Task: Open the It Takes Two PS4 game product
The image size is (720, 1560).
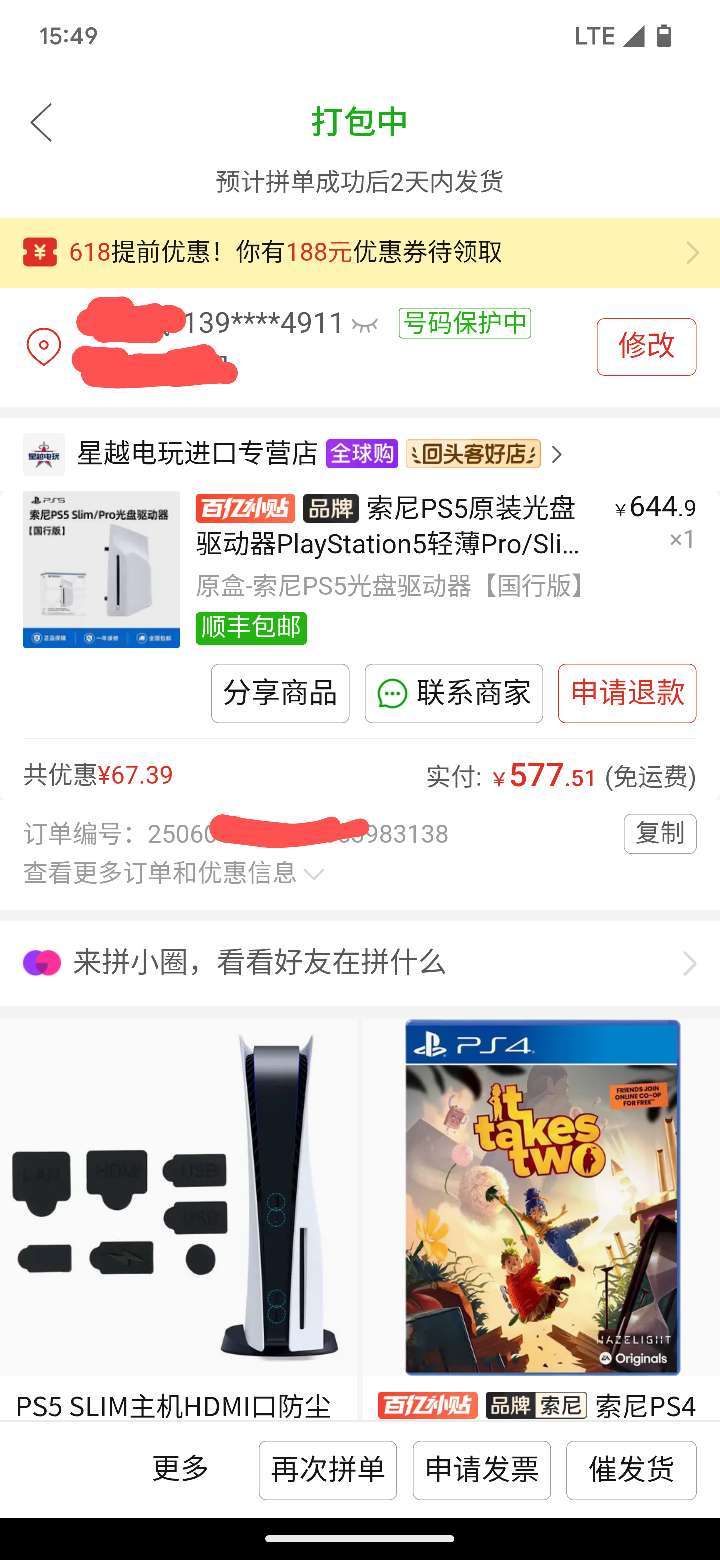Action: pyautogui.click(x=541, y=1219)
